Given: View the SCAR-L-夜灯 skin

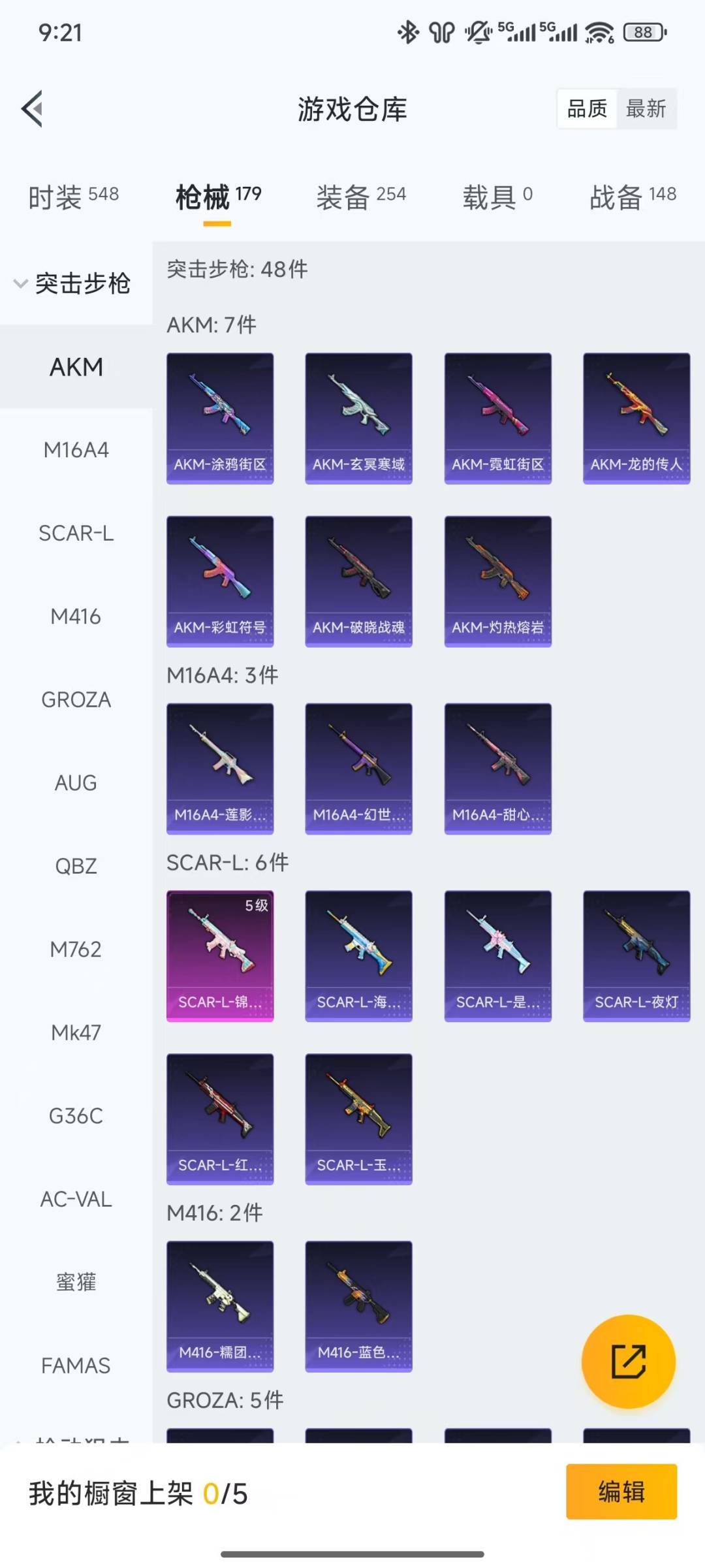Looking at the screenshot, I should click(x=636, y=955).
